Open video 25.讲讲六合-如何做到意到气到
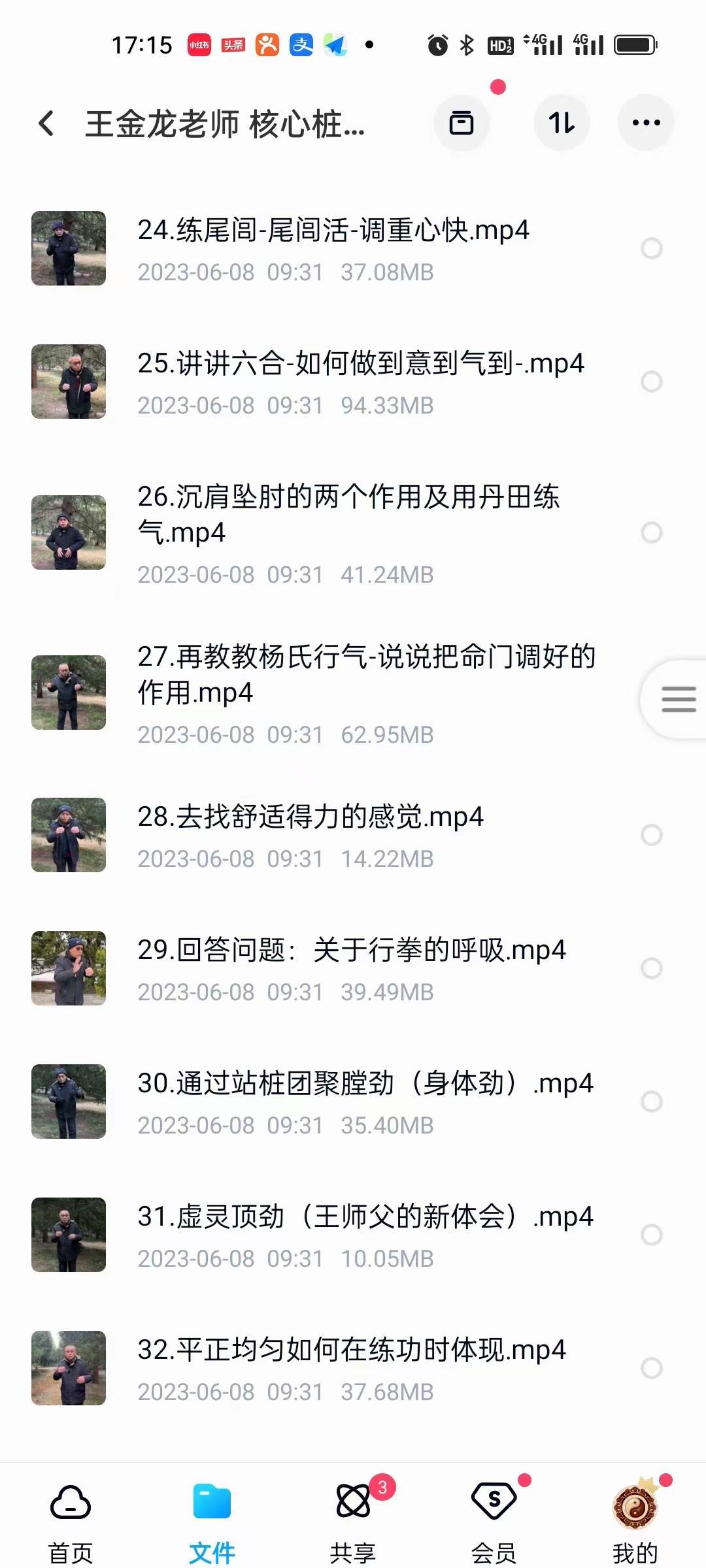Viewport: 706px width, 1568px height. [x=360, y=366]
